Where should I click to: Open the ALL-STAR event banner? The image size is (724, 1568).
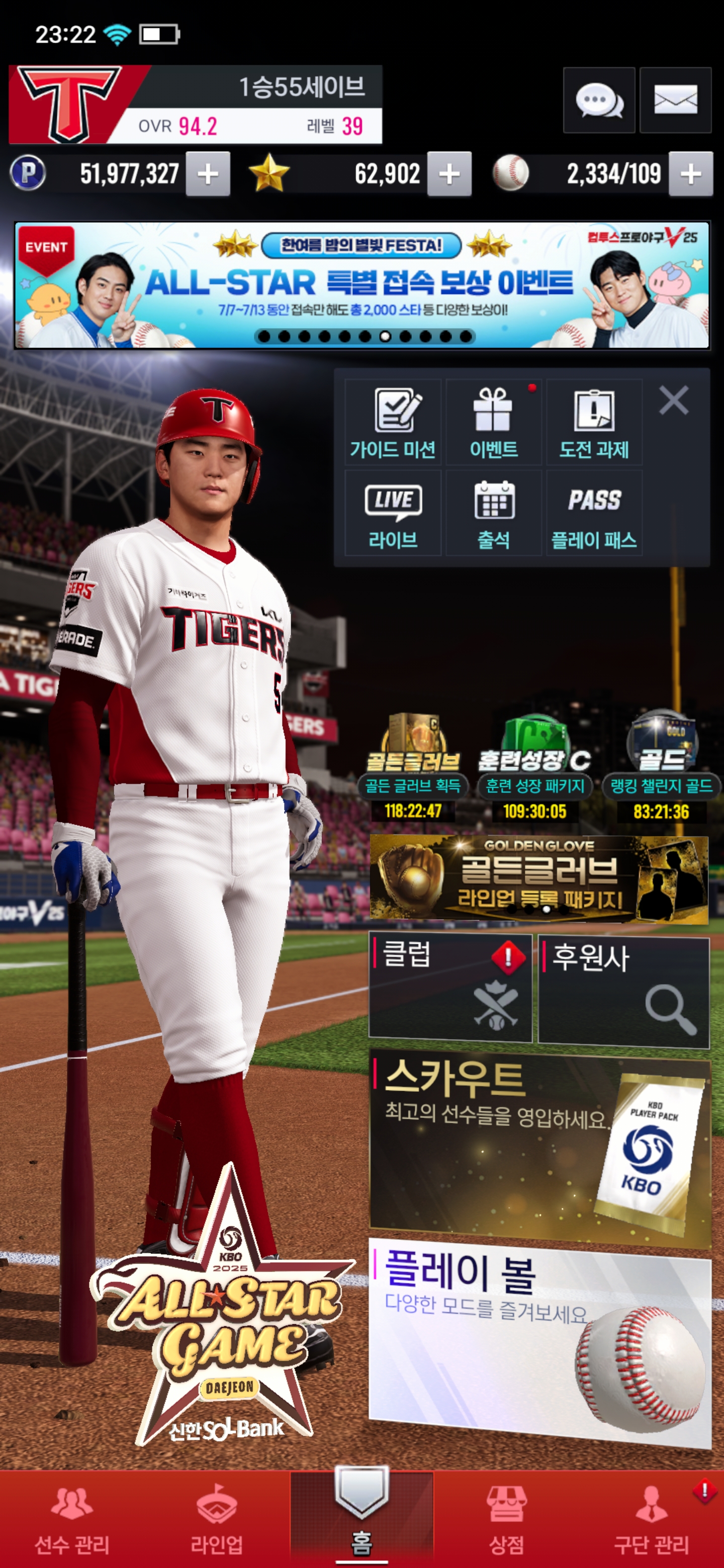coord(361,285)
